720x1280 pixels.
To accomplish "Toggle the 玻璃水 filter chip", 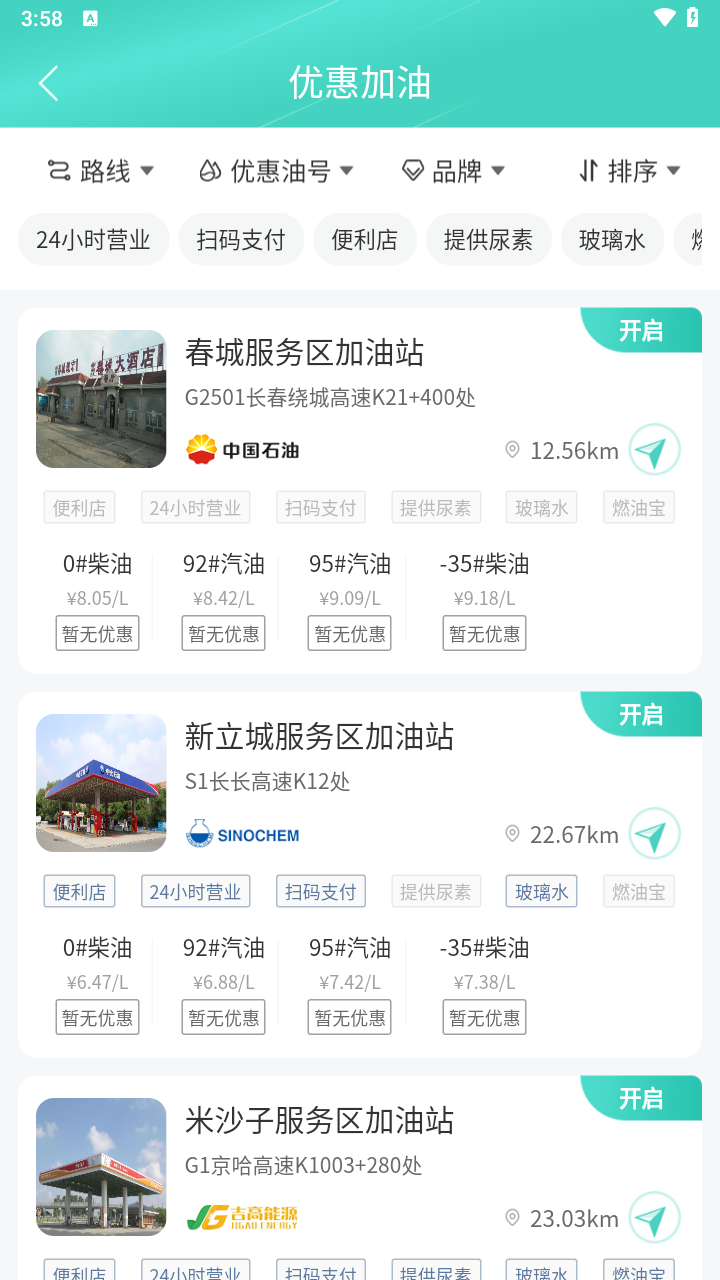I will (612, 239).
